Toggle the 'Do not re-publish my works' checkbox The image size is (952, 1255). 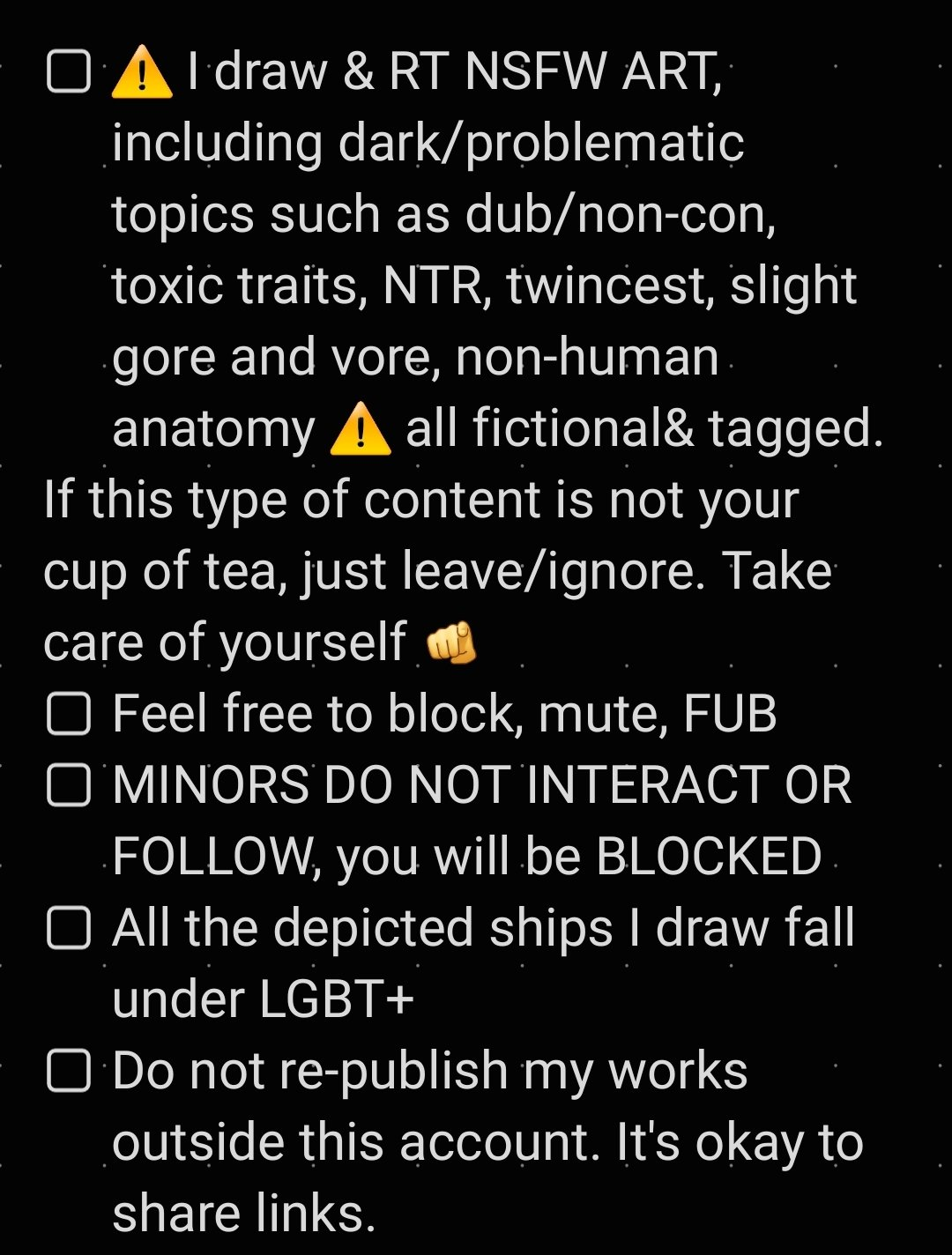point(68,1071)
